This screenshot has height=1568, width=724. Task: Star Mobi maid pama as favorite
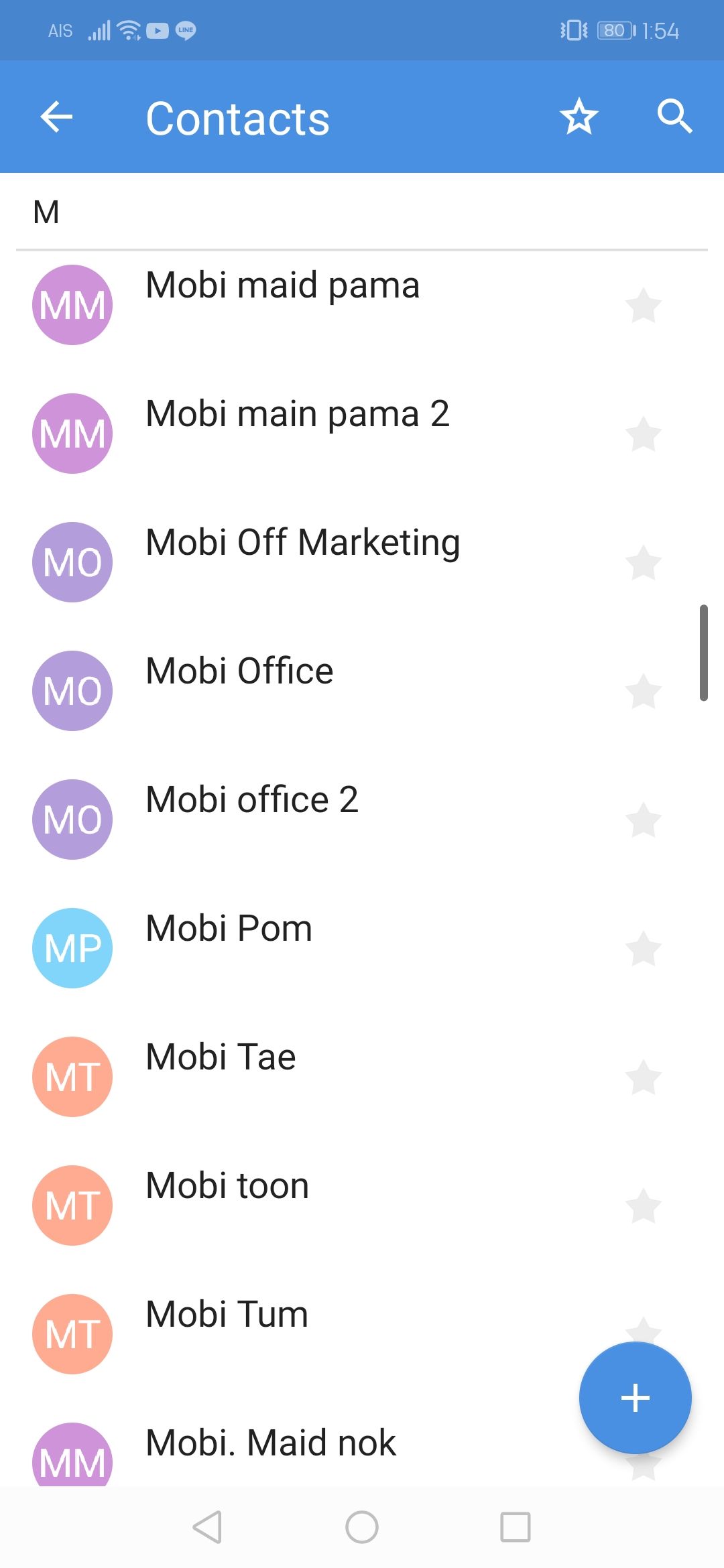(x=643, y=306)
